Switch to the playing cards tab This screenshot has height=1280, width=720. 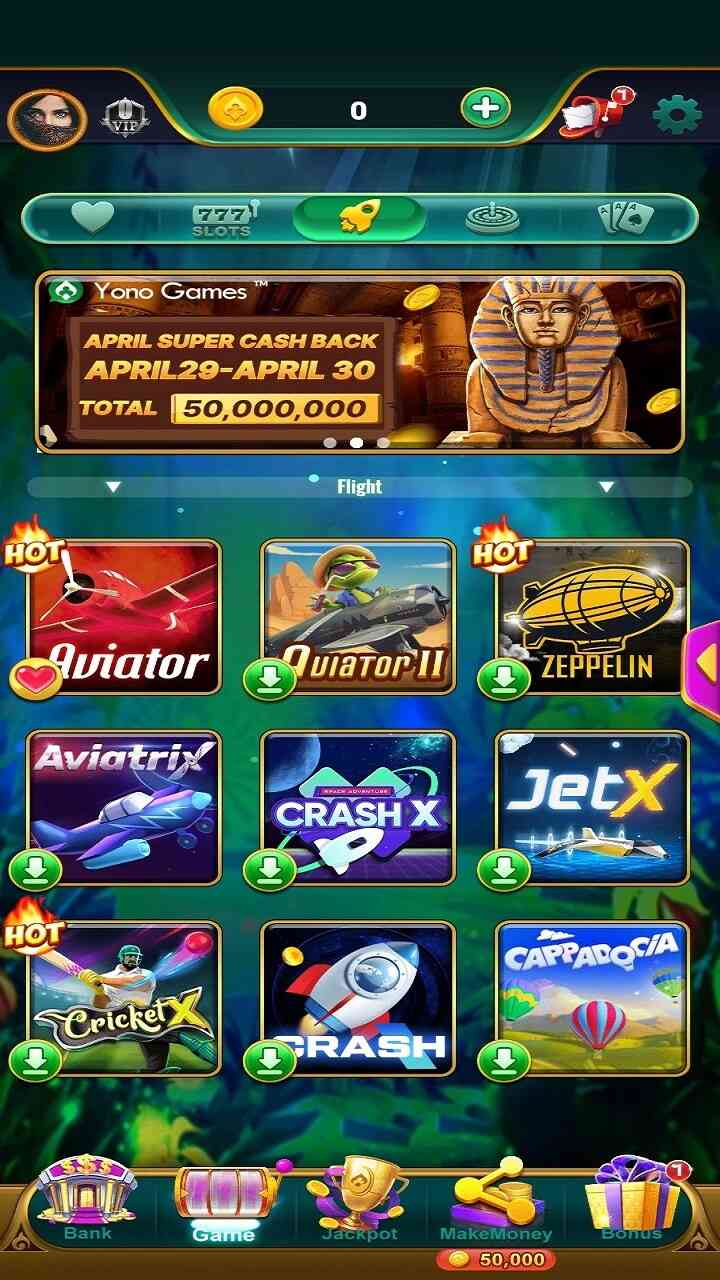click(625, 218)
